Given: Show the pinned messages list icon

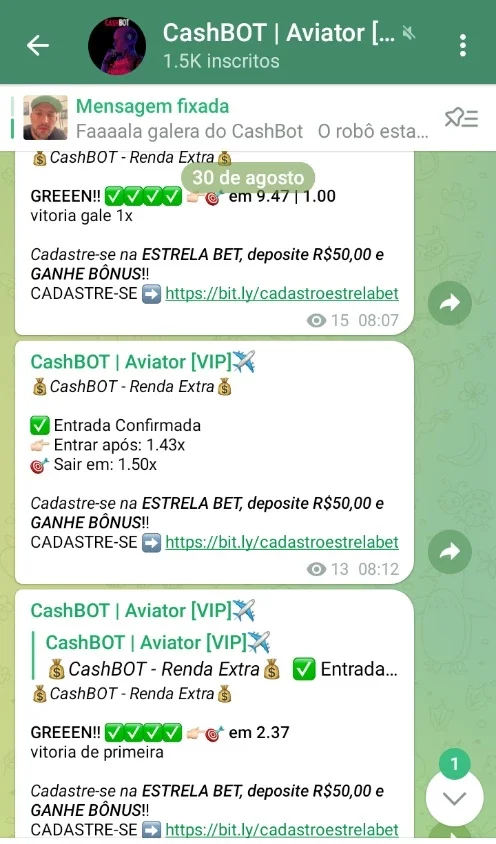Looking at the screenshot, I should pyautogui.click(x=462, y=118).
